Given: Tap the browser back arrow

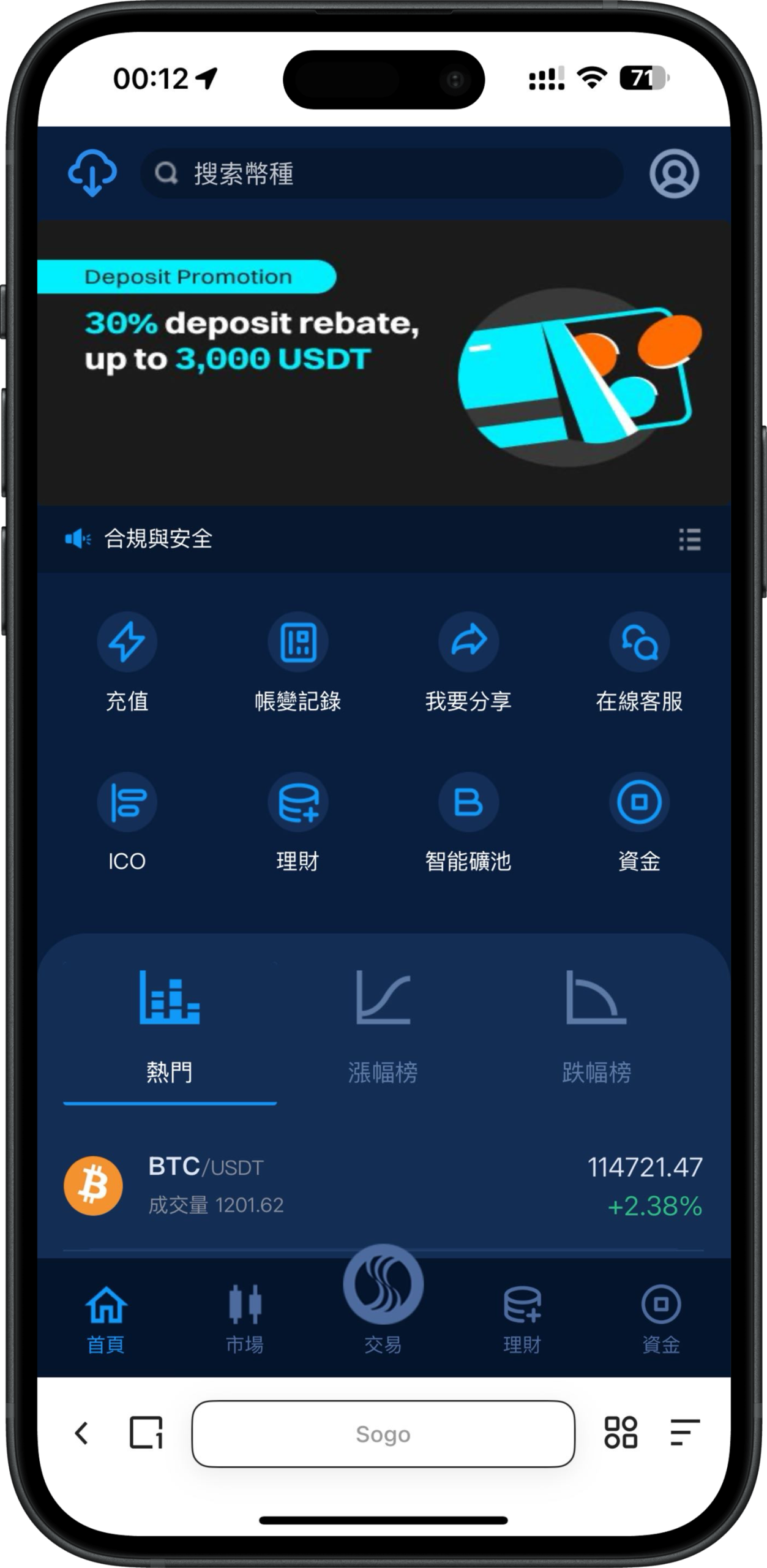Looking at the screenshot, I should click(82, 1434).
